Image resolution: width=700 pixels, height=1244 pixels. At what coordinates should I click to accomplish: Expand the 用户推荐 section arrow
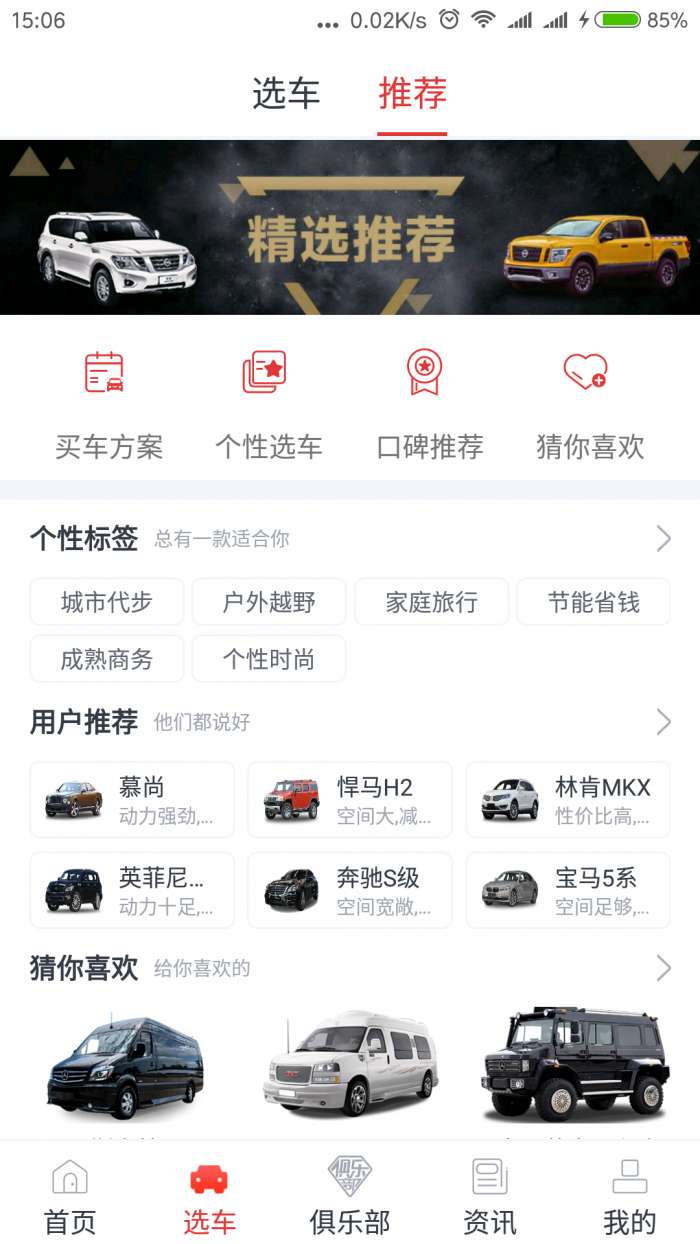point(663,722)
